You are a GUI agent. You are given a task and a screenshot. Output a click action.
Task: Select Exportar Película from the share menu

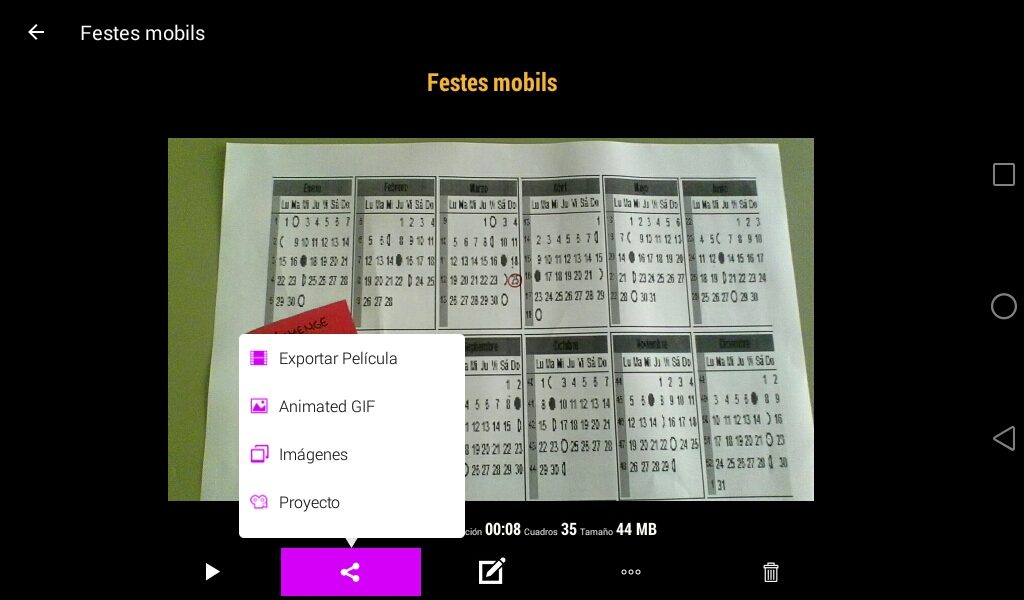tap(337, 359)
